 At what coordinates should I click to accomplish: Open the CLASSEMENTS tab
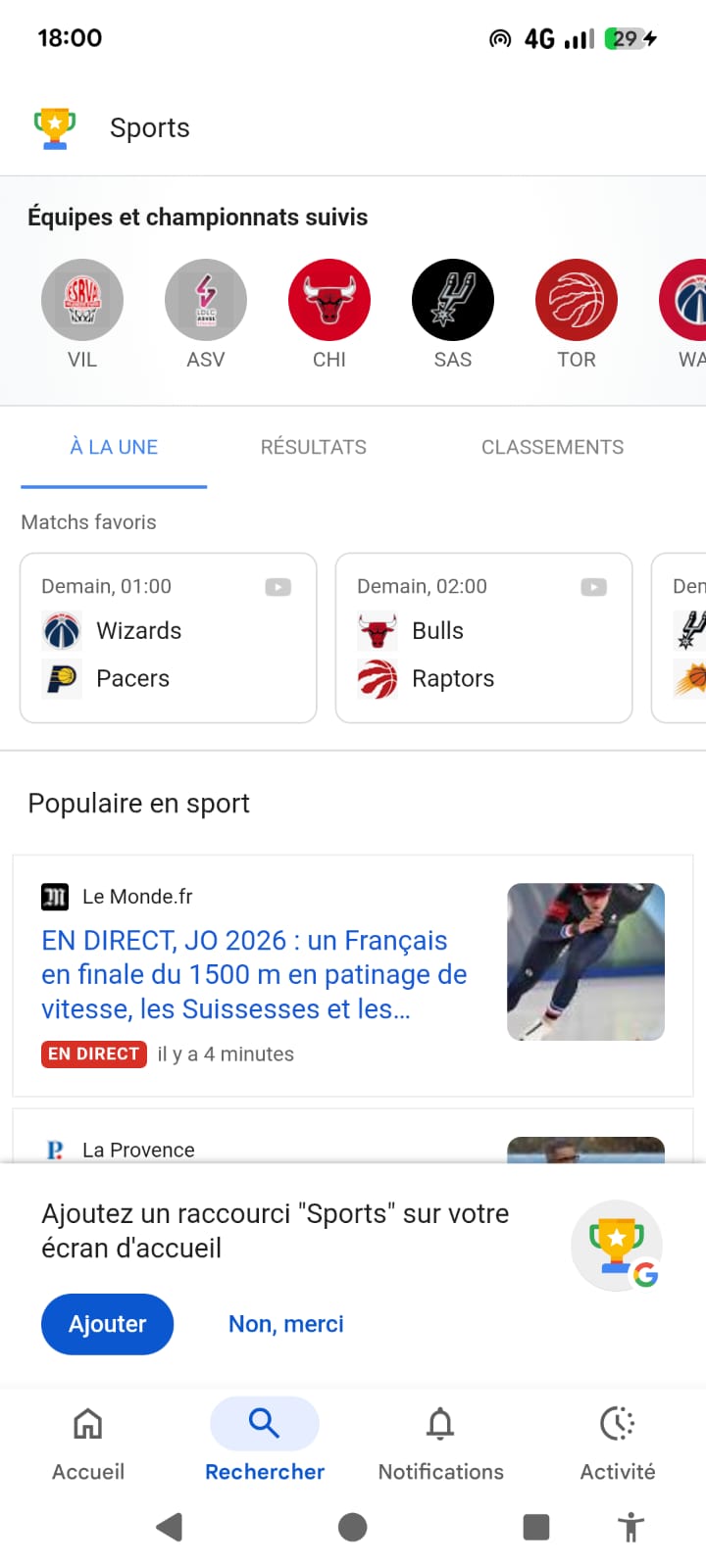(552, 447)
